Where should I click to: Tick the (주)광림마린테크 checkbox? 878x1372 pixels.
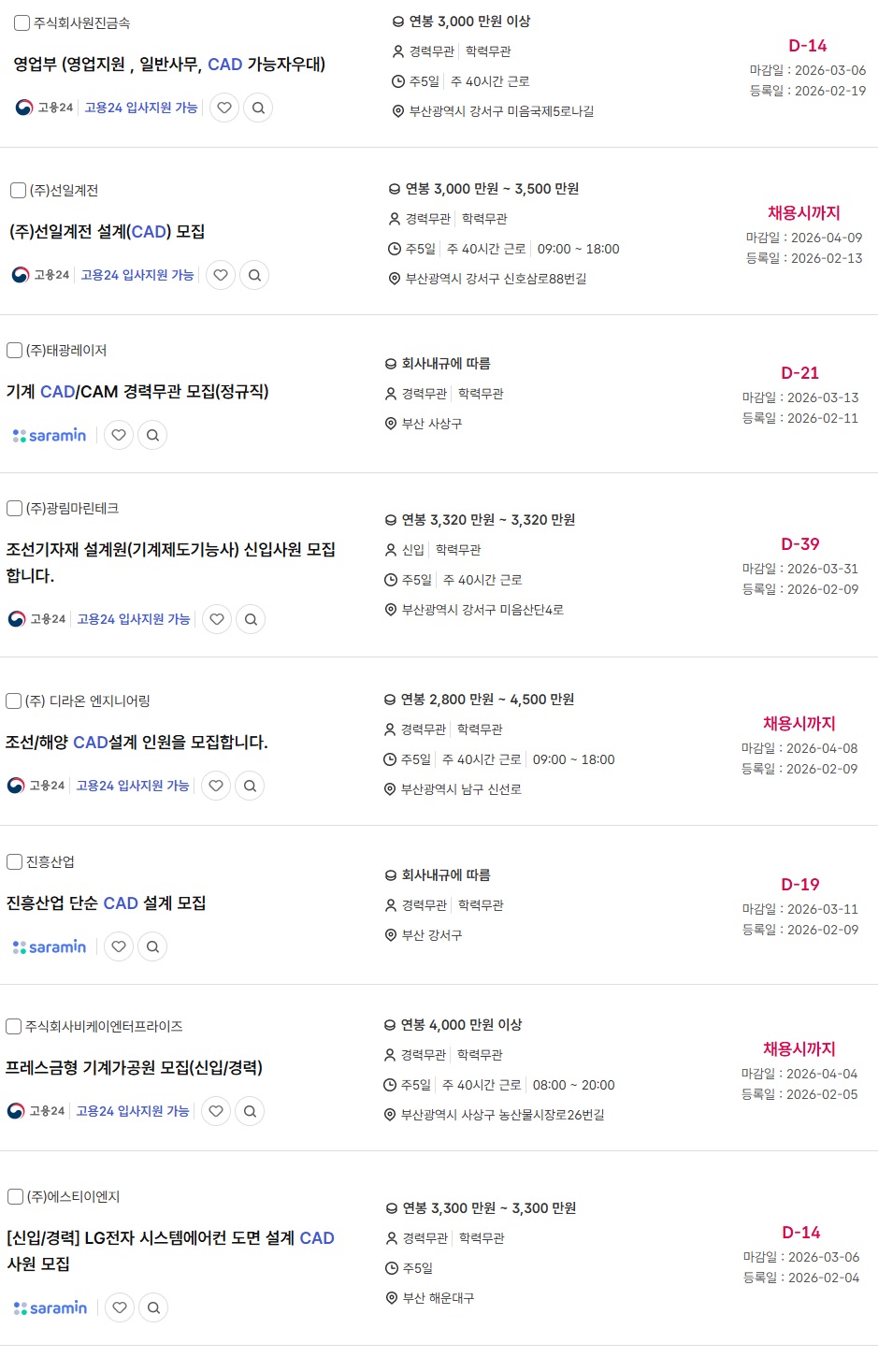click(x=15, y=509)
